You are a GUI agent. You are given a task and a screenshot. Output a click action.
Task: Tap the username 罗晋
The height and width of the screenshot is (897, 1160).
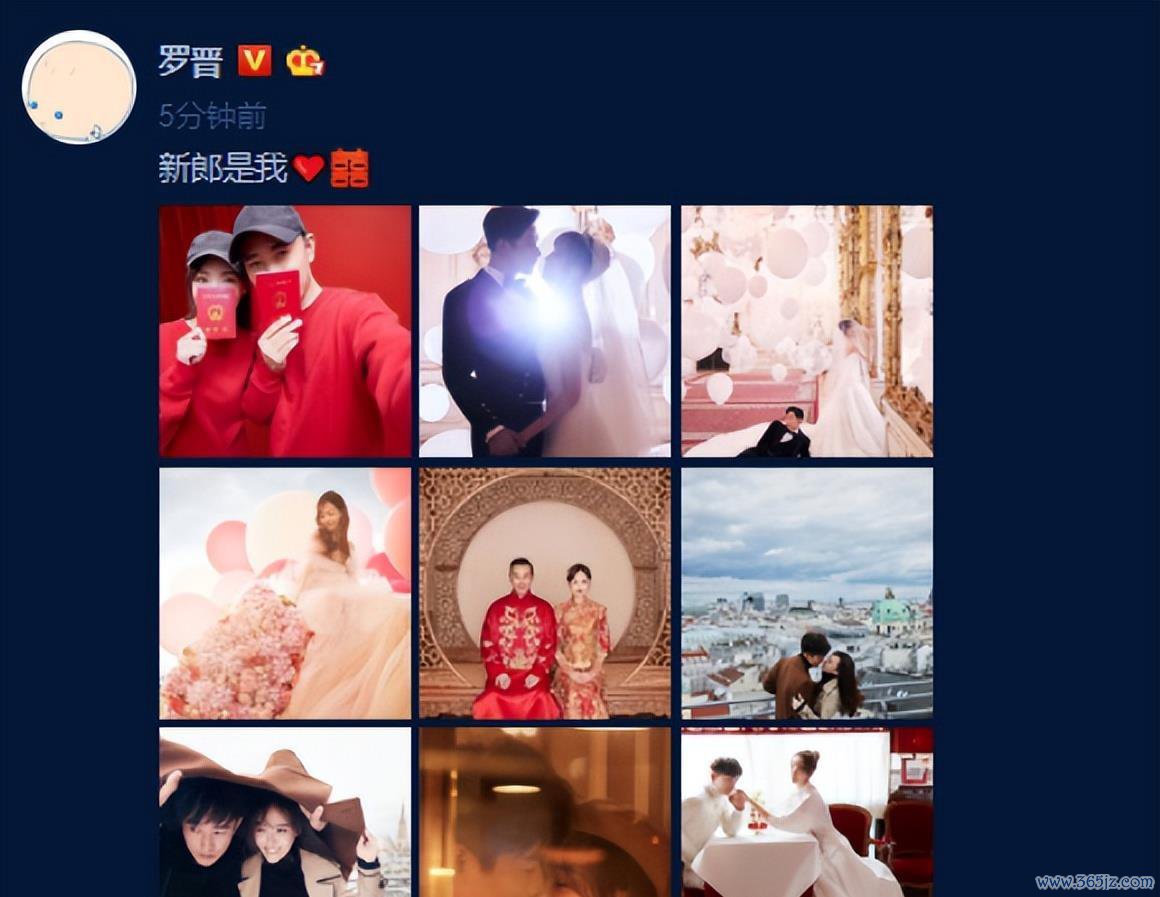[192, 62]
